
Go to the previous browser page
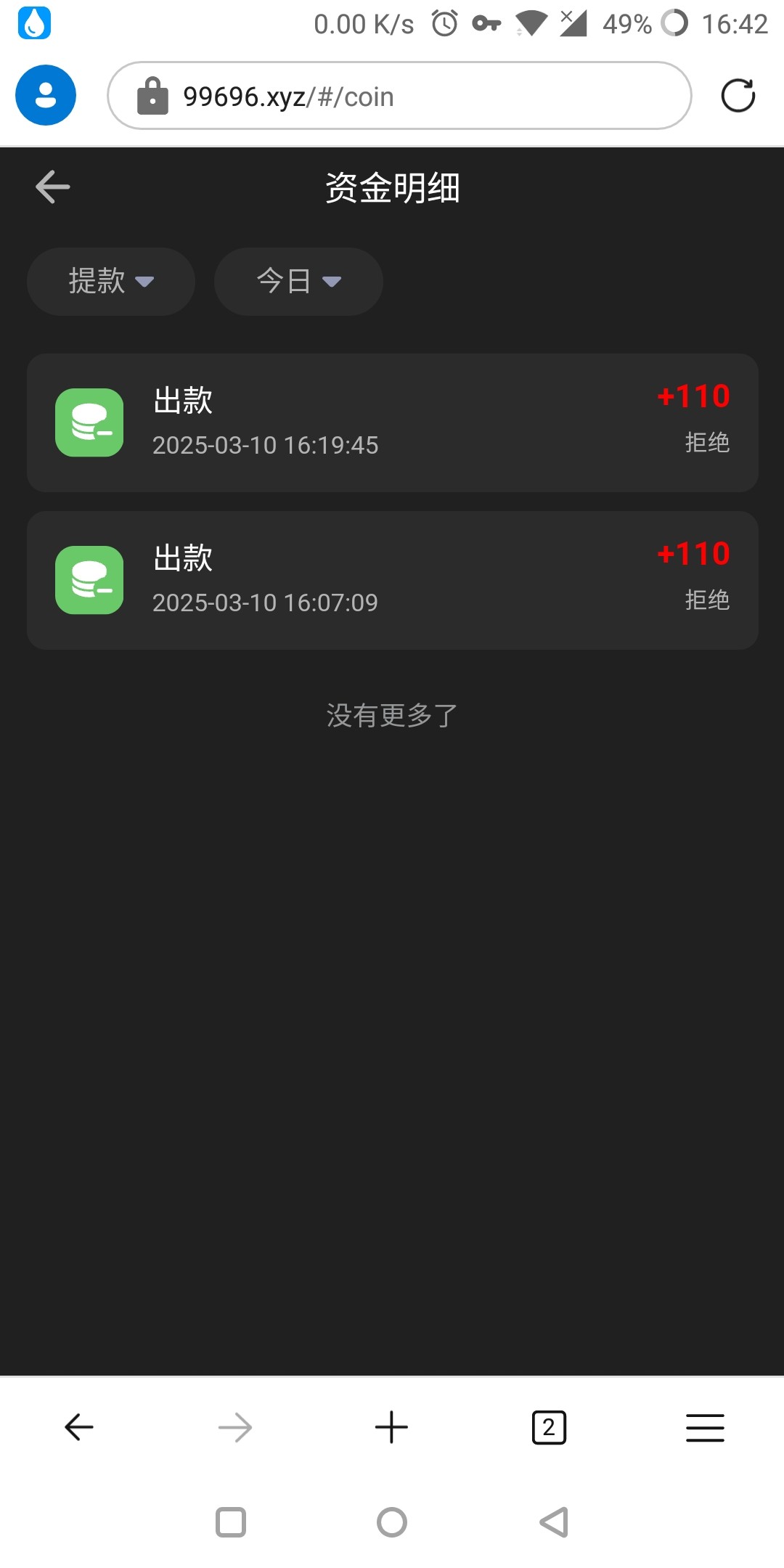pos(79,1428)
